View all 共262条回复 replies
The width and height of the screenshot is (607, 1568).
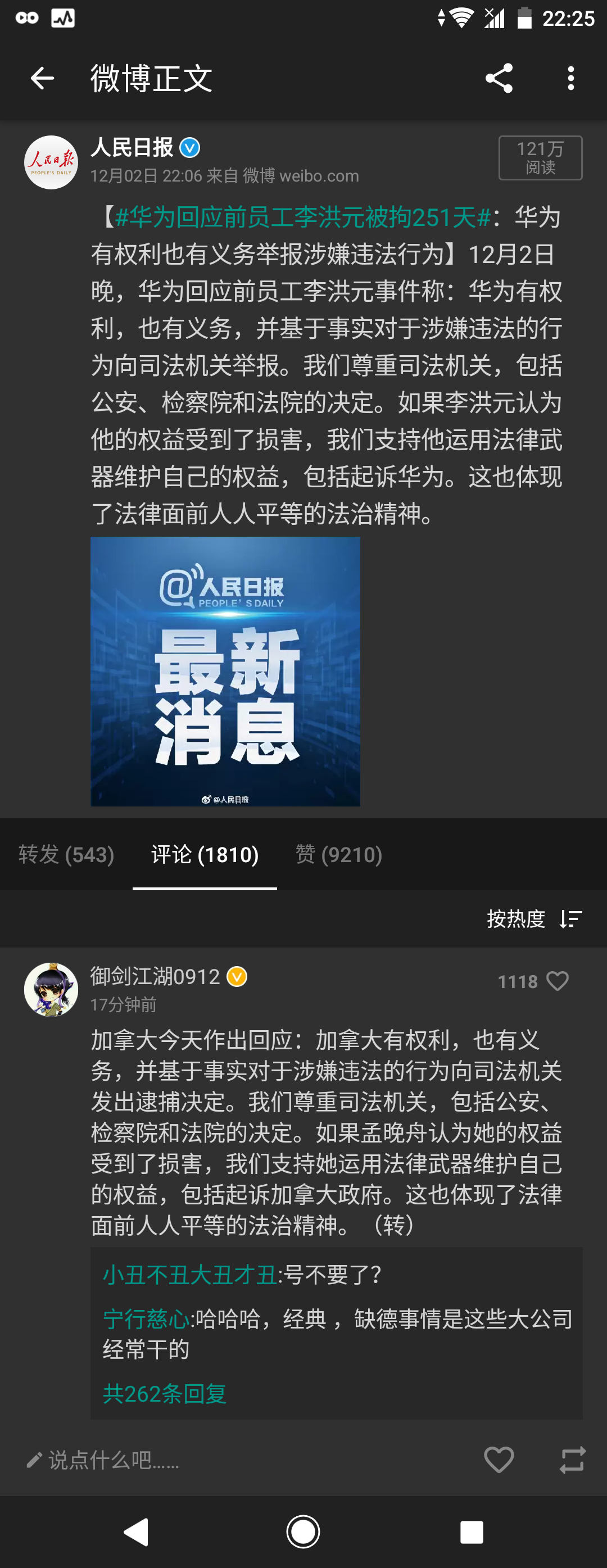[x=164, y=1393]
